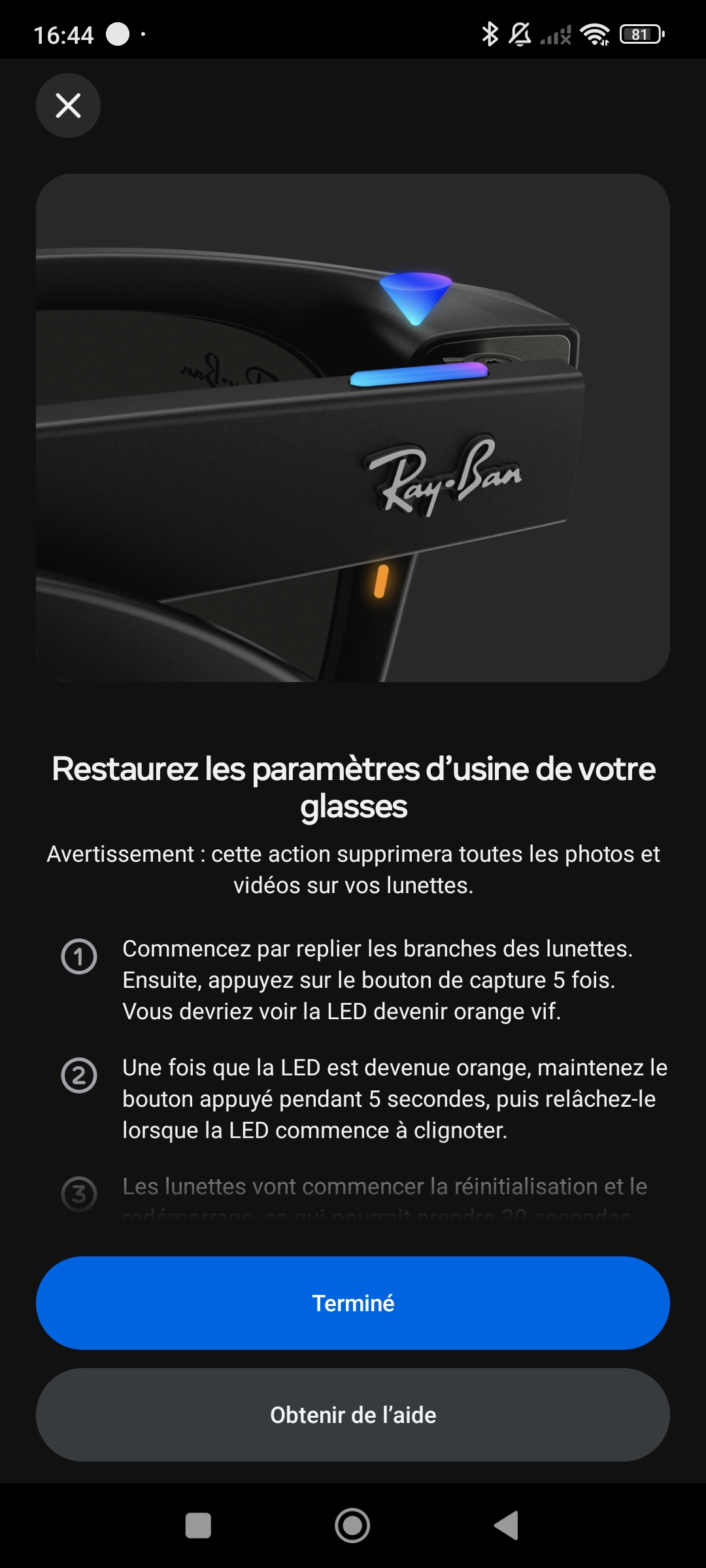Tap the Terminé button

click(353, 1303)
